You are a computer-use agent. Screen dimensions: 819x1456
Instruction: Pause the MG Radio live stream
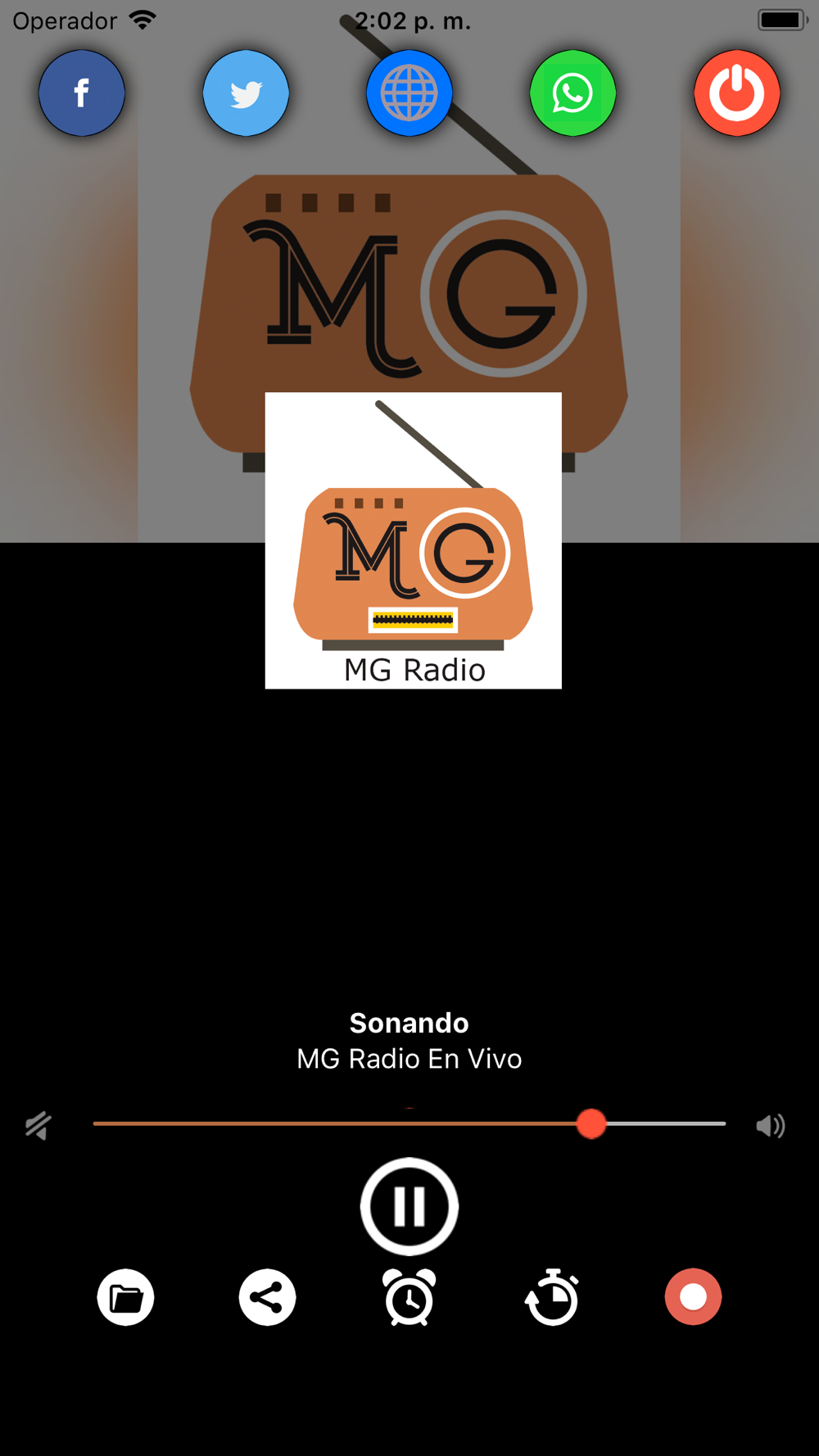click(x=409, y=1206)
